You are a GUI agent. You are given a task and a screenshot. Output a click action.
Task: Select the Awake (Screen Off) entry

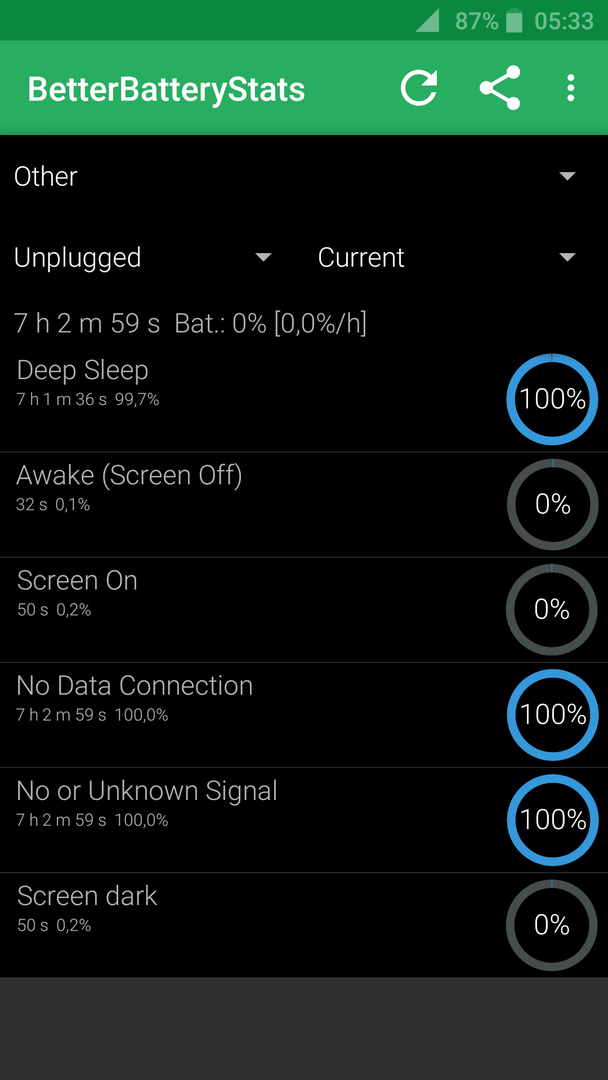pos(304,505)
